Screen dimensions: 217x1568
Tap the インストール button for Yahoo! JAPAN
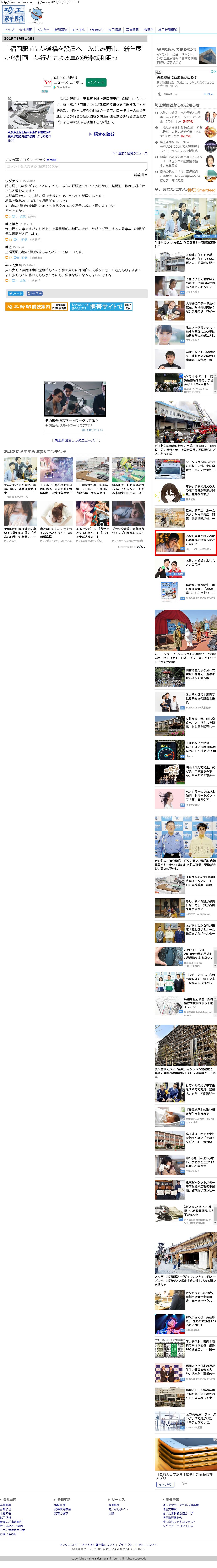point(96,82)
